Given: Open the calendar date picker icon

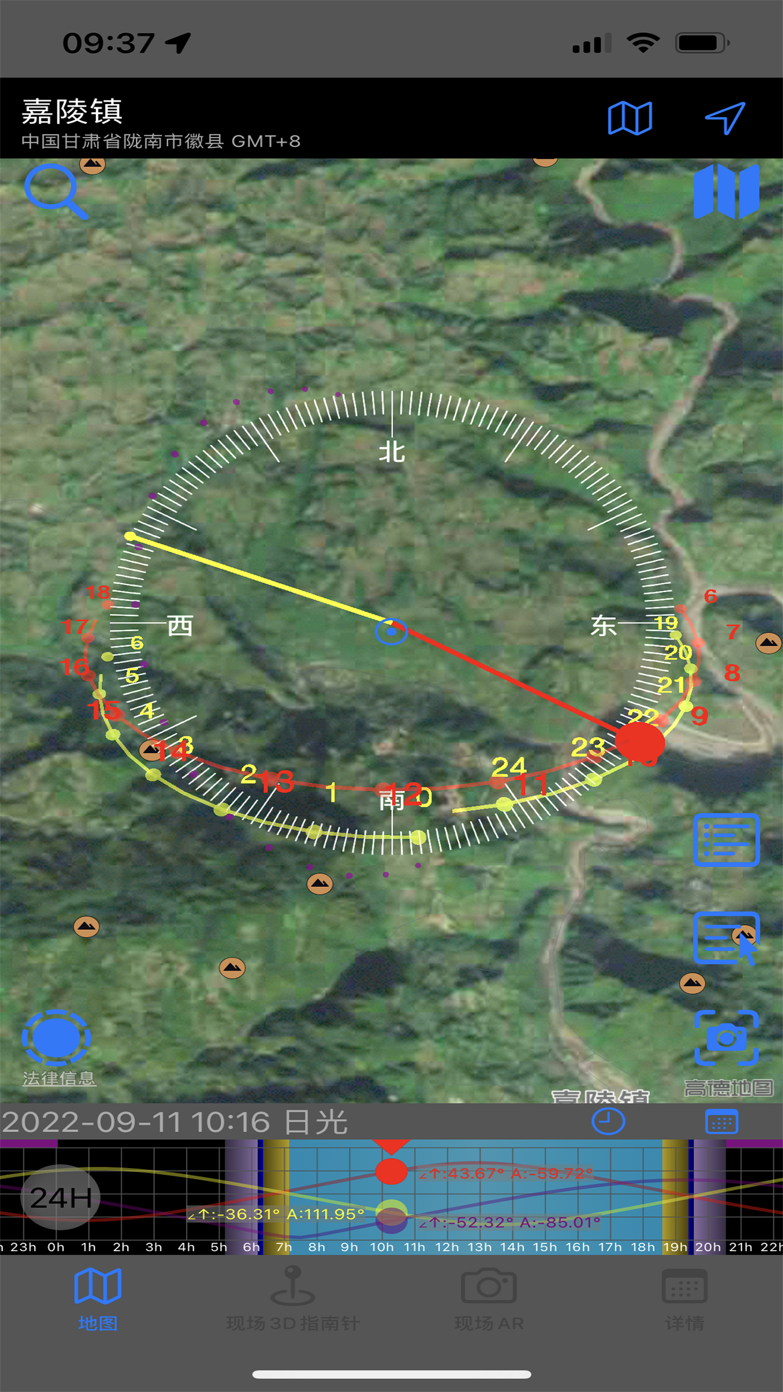Looking at the screenshot, I should (721, 1121).
